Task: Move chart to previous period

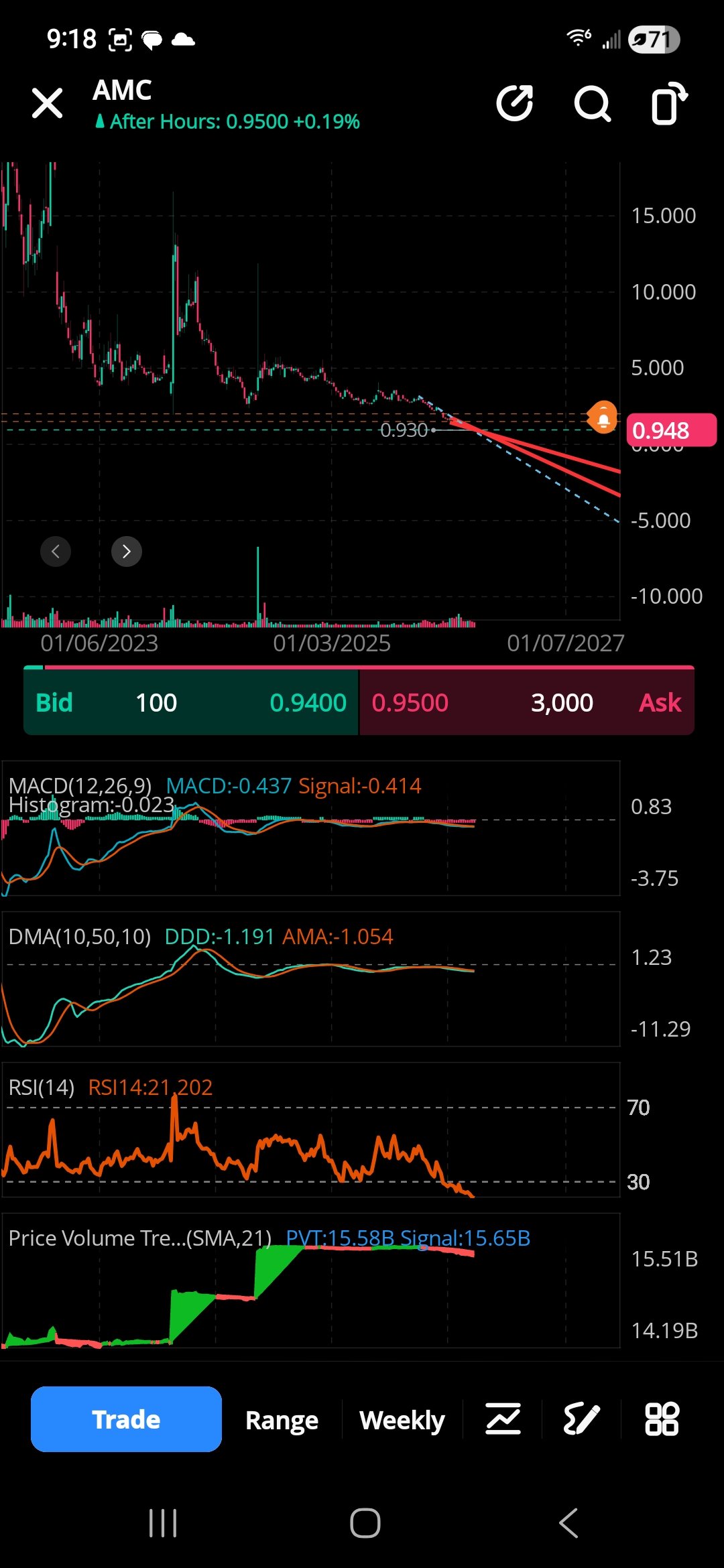Action: pos(56,551)
